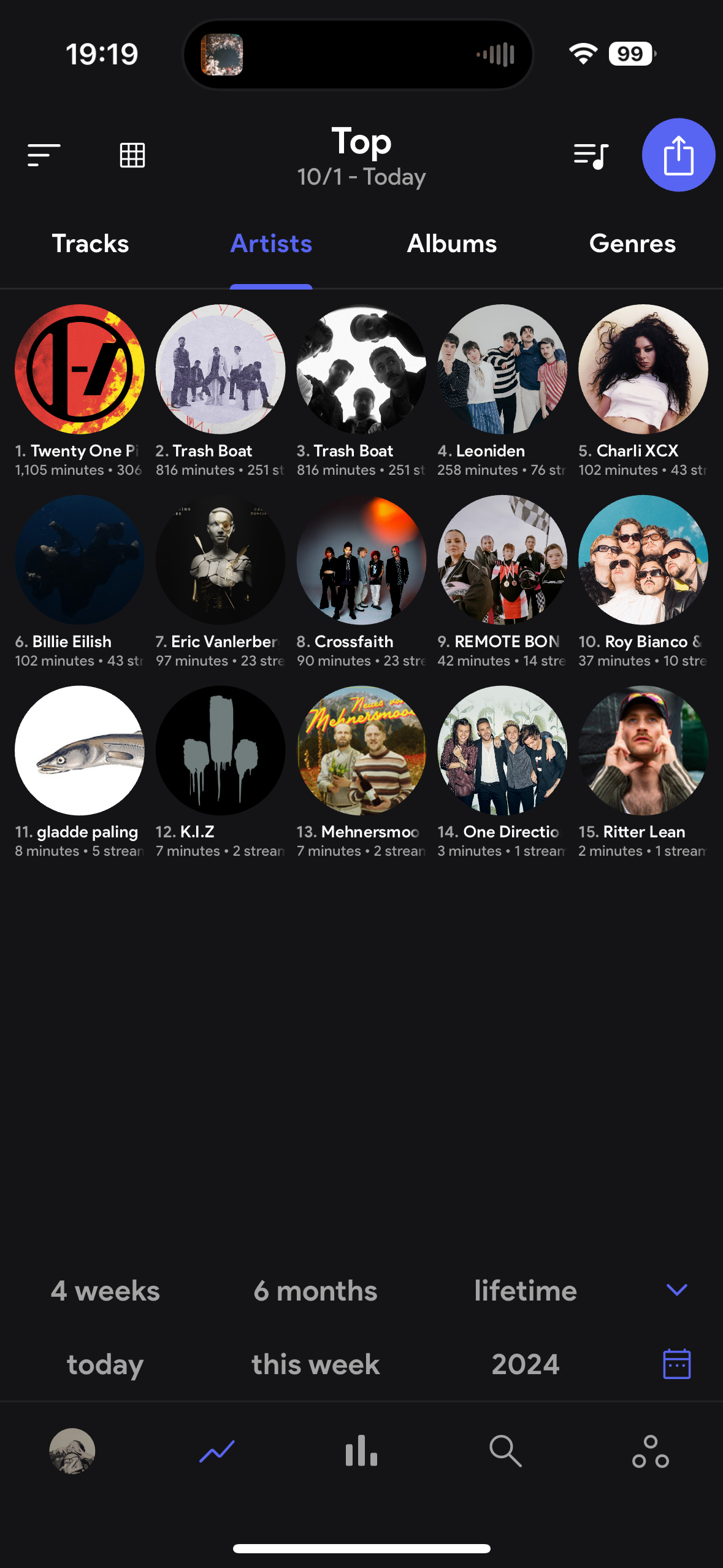723x1568 pixels.
Task: View Charli XCX artist details
Action: pos(643,369)
